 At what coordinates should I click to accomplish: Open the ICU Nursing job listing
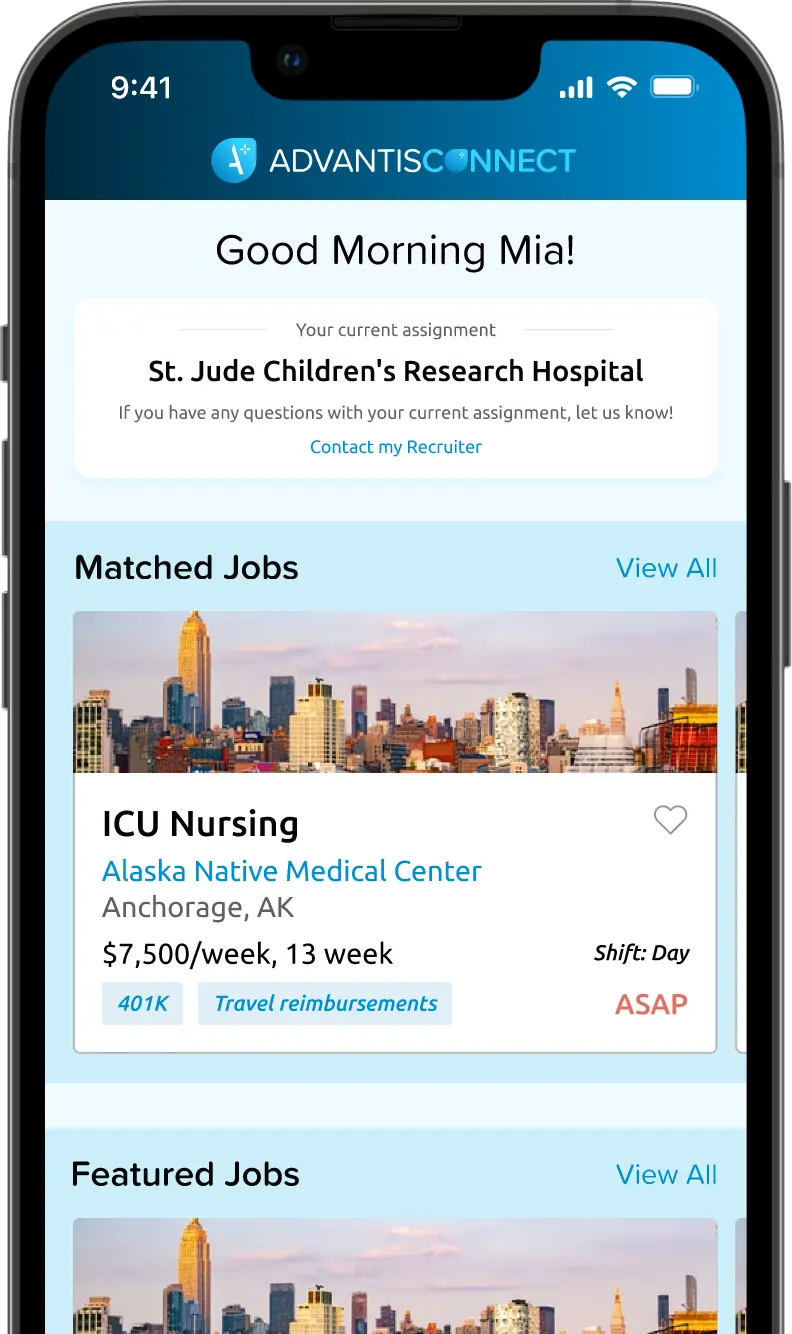(x=201, y=823)
